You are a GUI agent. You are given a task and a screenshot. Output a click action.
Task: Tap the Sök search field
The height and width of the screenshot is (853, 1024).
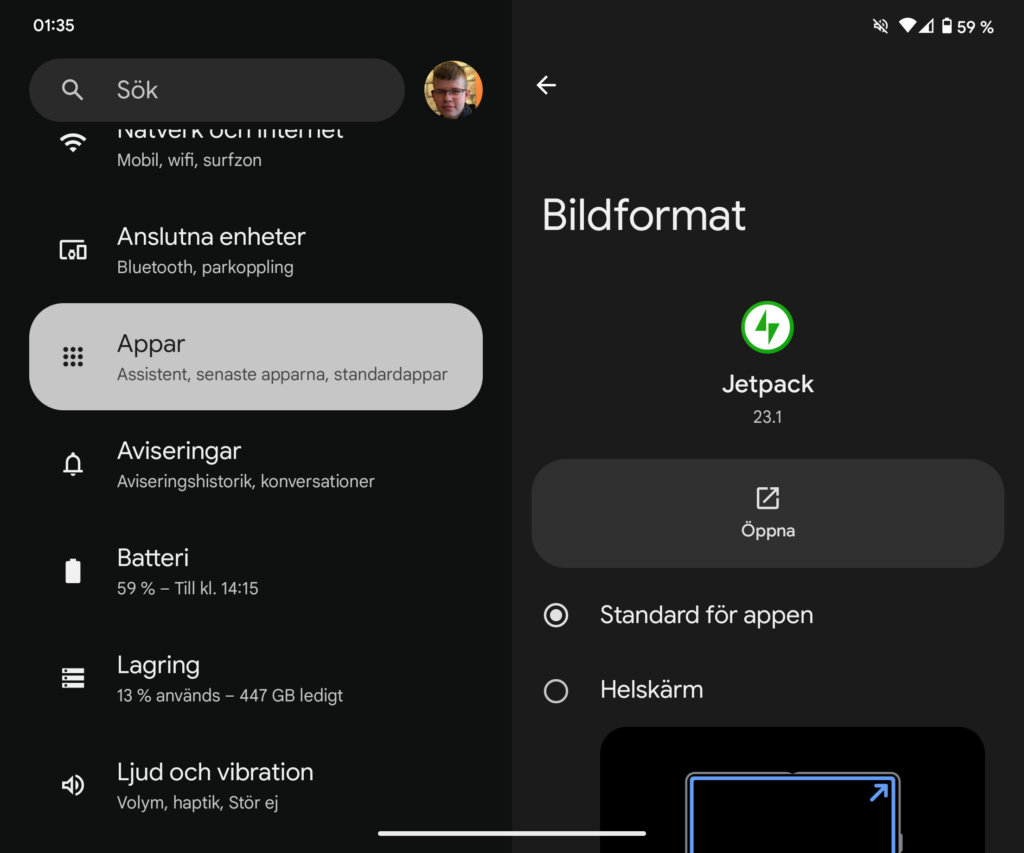tap(217, 89)
